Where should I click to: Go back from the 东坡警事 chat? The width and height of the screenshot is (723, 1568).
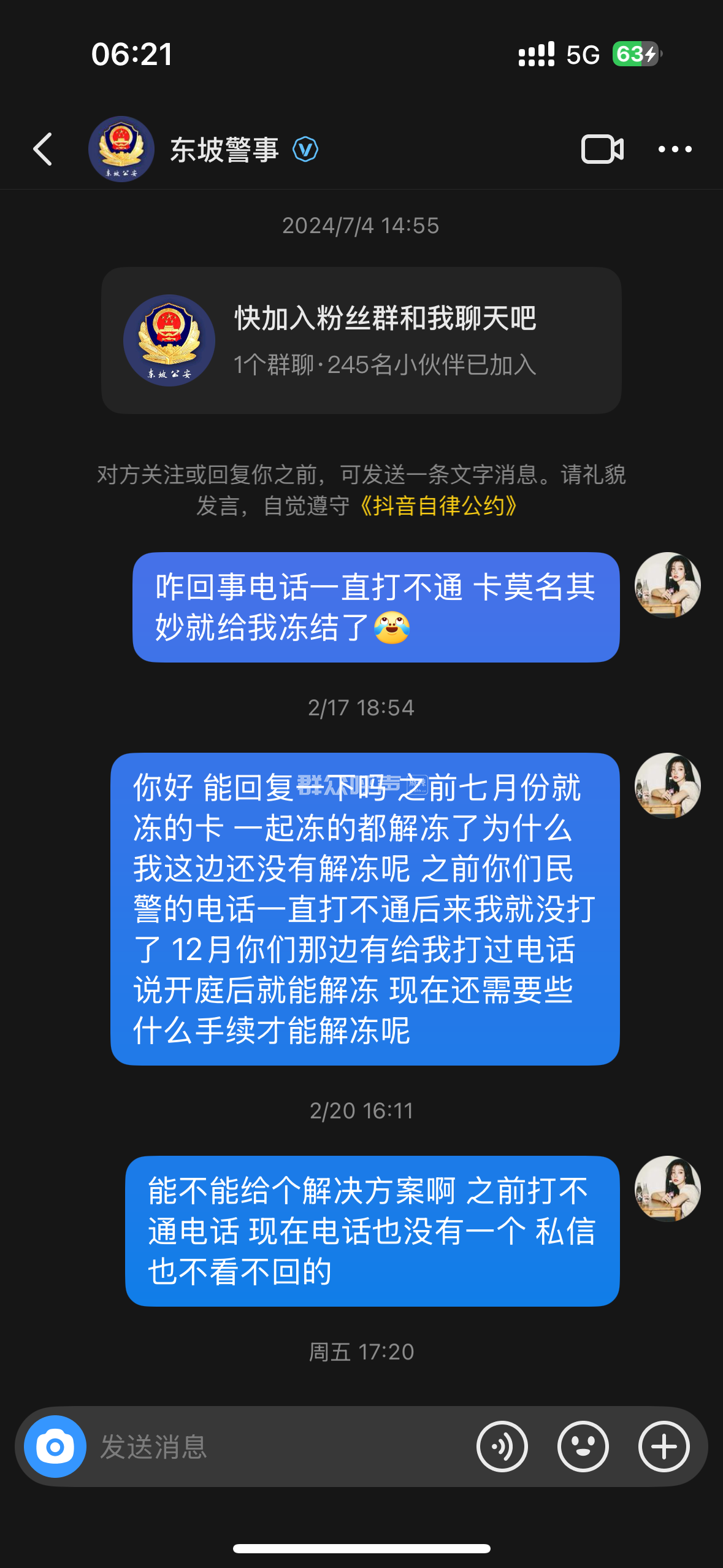pyautogui.click(x=43, y=149)
